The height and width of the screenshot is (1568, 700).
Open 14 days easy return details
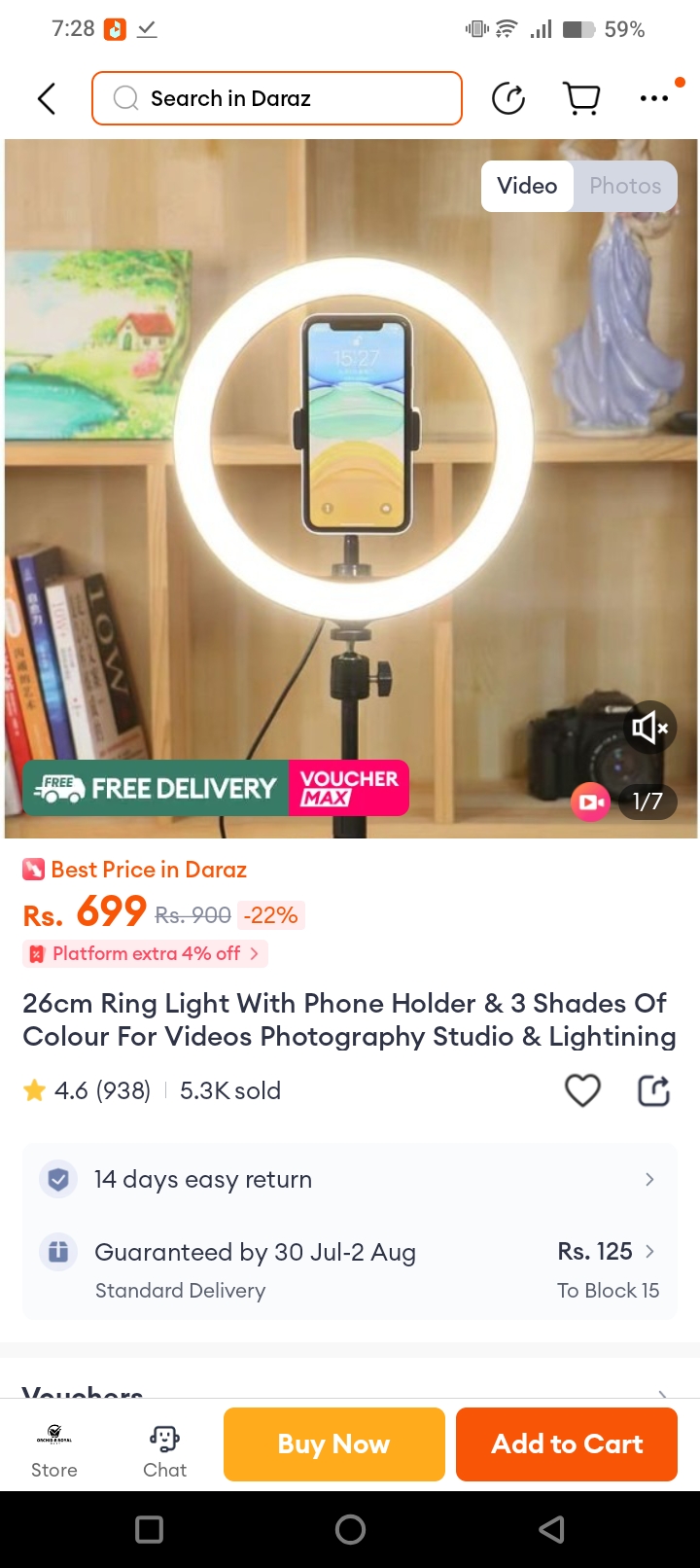pos(350,1179)
